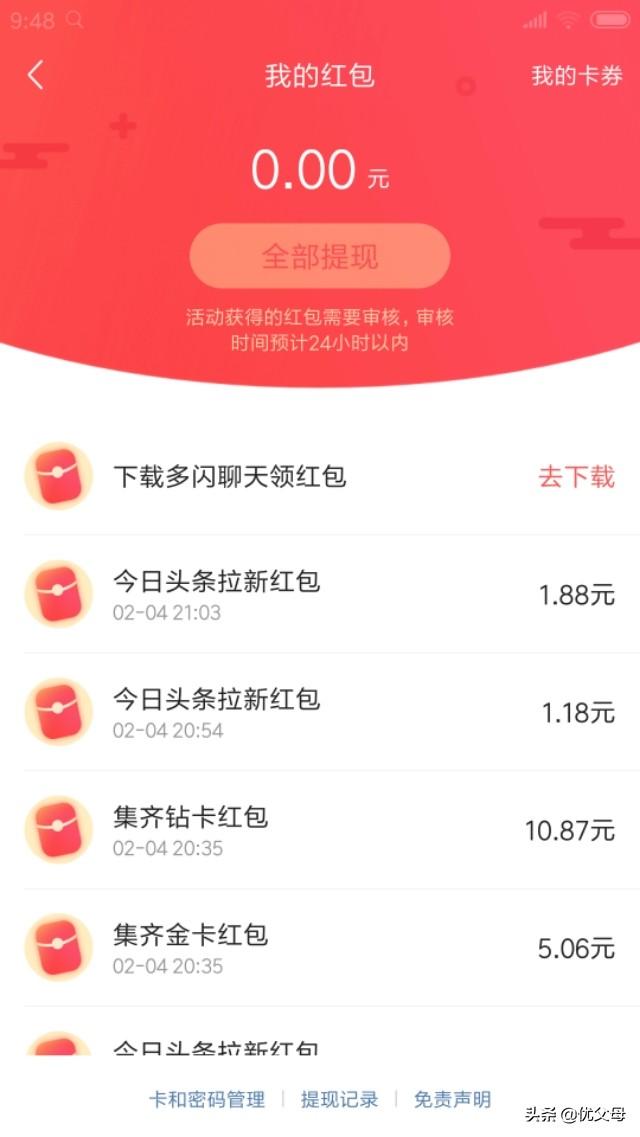Open 卡和密码管理
The image size is (640, 1137).
207,1099
